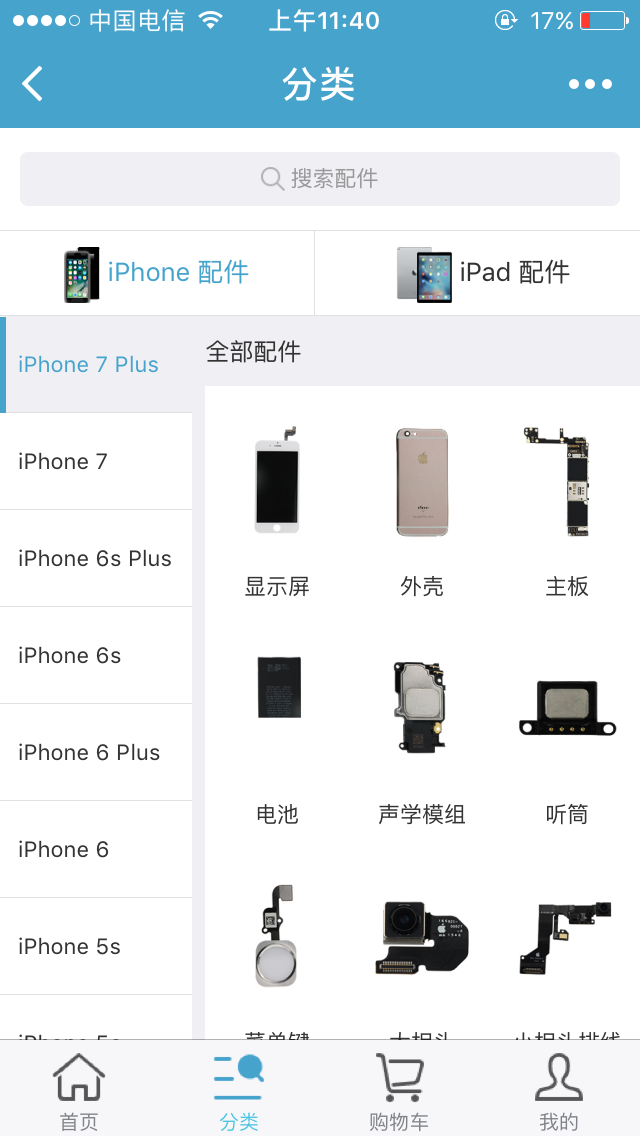The width and height of the screenshot is (640, 1136).
Task: Open the 购物车 shopping cart tab
Action: tap(399, 1091)
